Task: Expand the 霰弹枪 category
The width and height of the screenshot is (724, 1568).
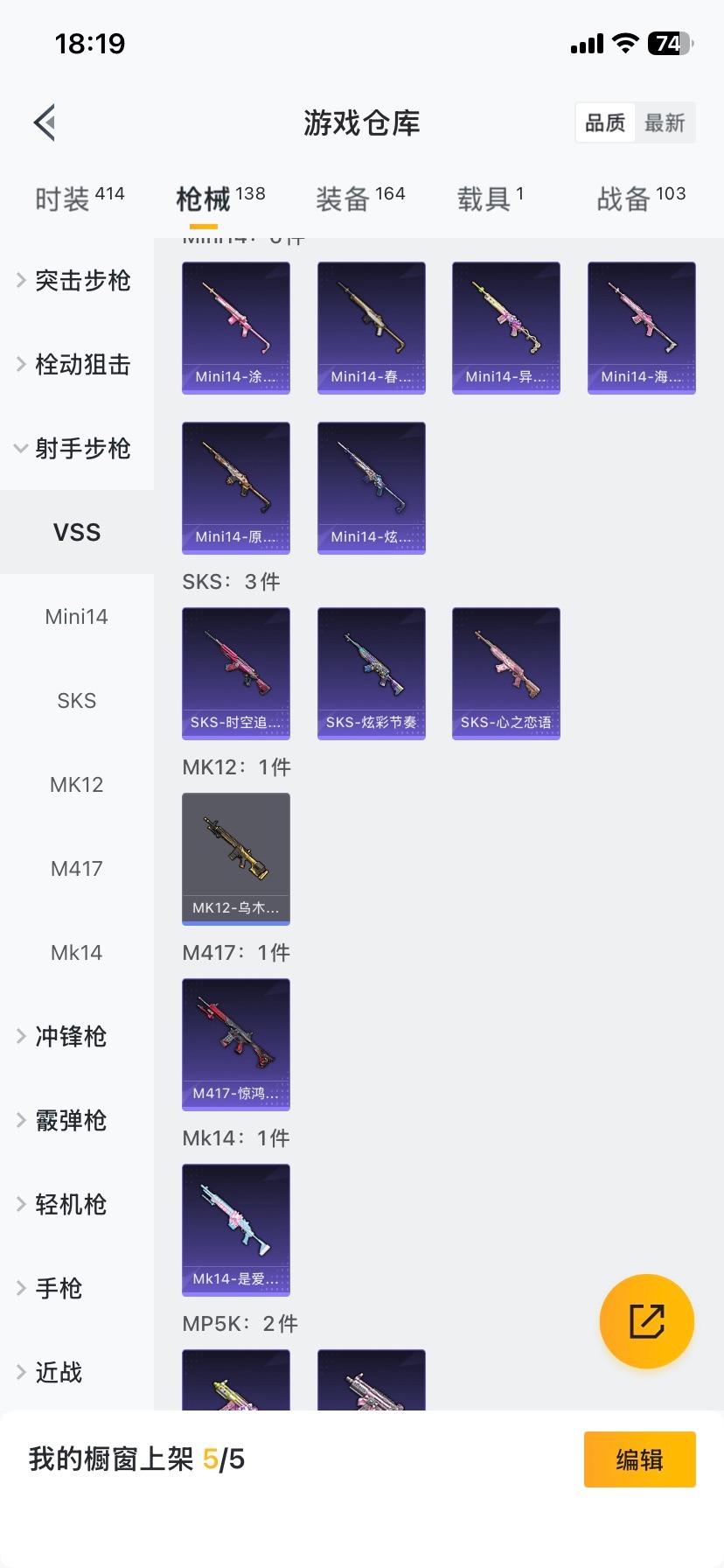Action: 70,1121
